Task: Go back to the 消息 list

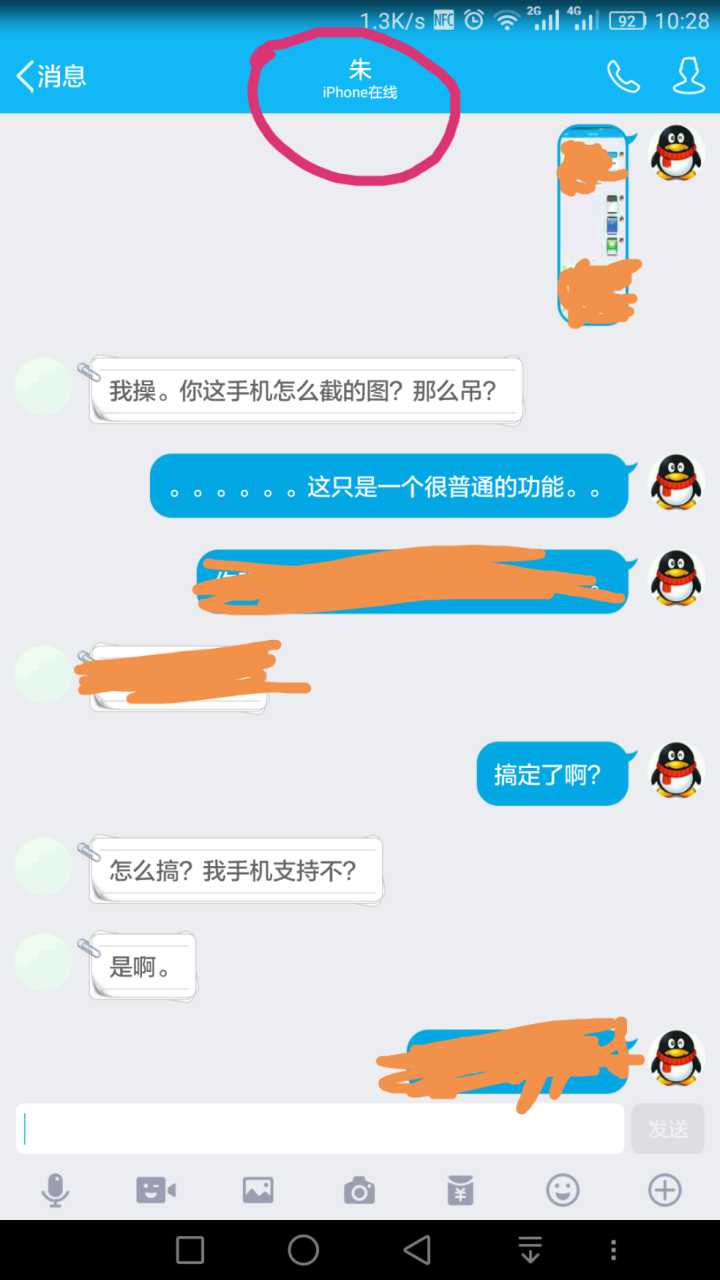Action: tap(50, 76)
